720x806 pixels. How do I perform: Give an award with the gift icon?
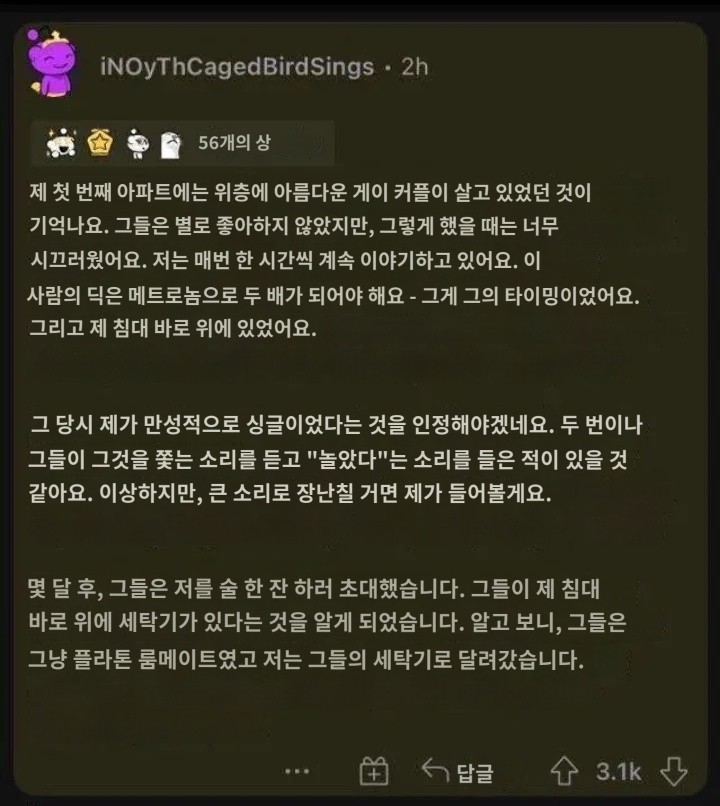coord(373,771)
